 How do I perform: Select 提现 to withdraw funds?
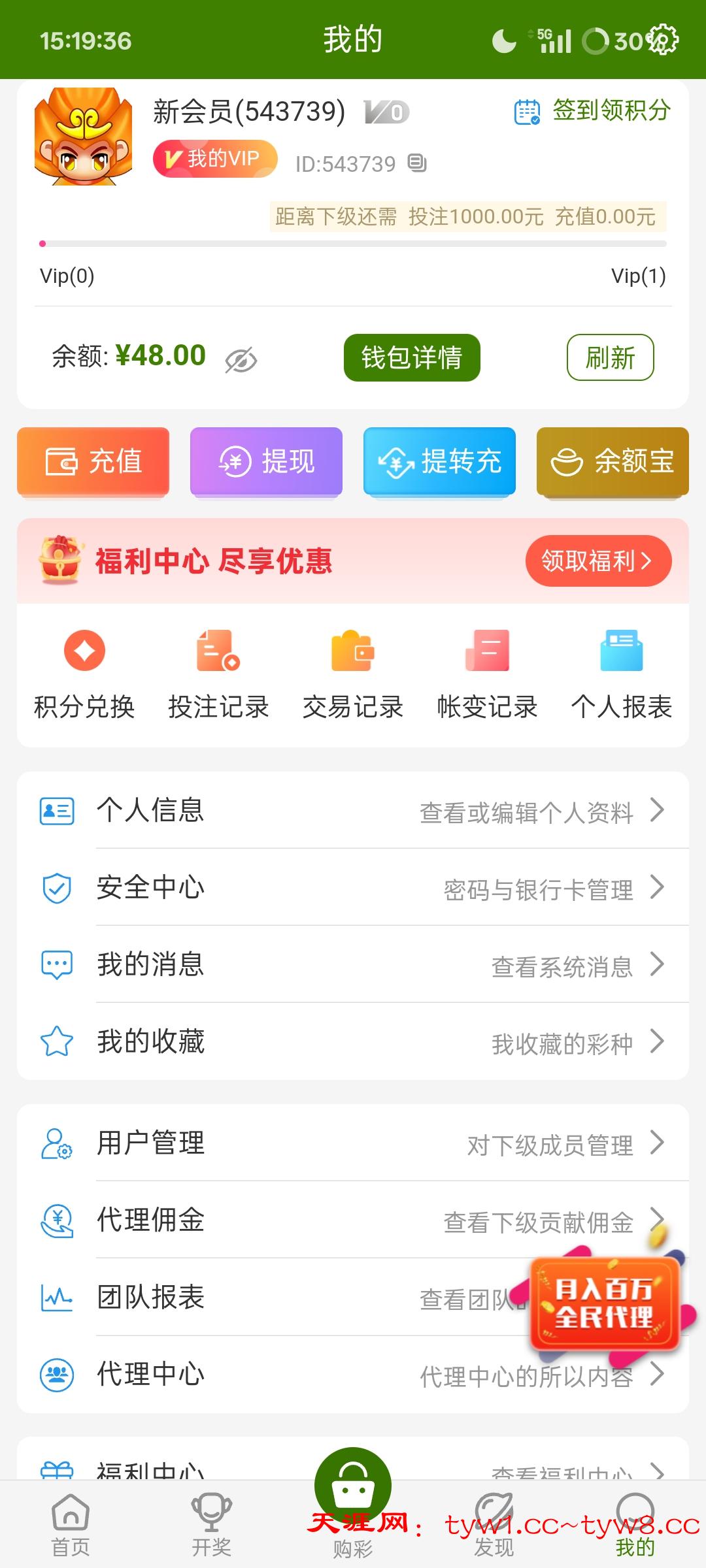pyautogui.click(x=266, y=461)
